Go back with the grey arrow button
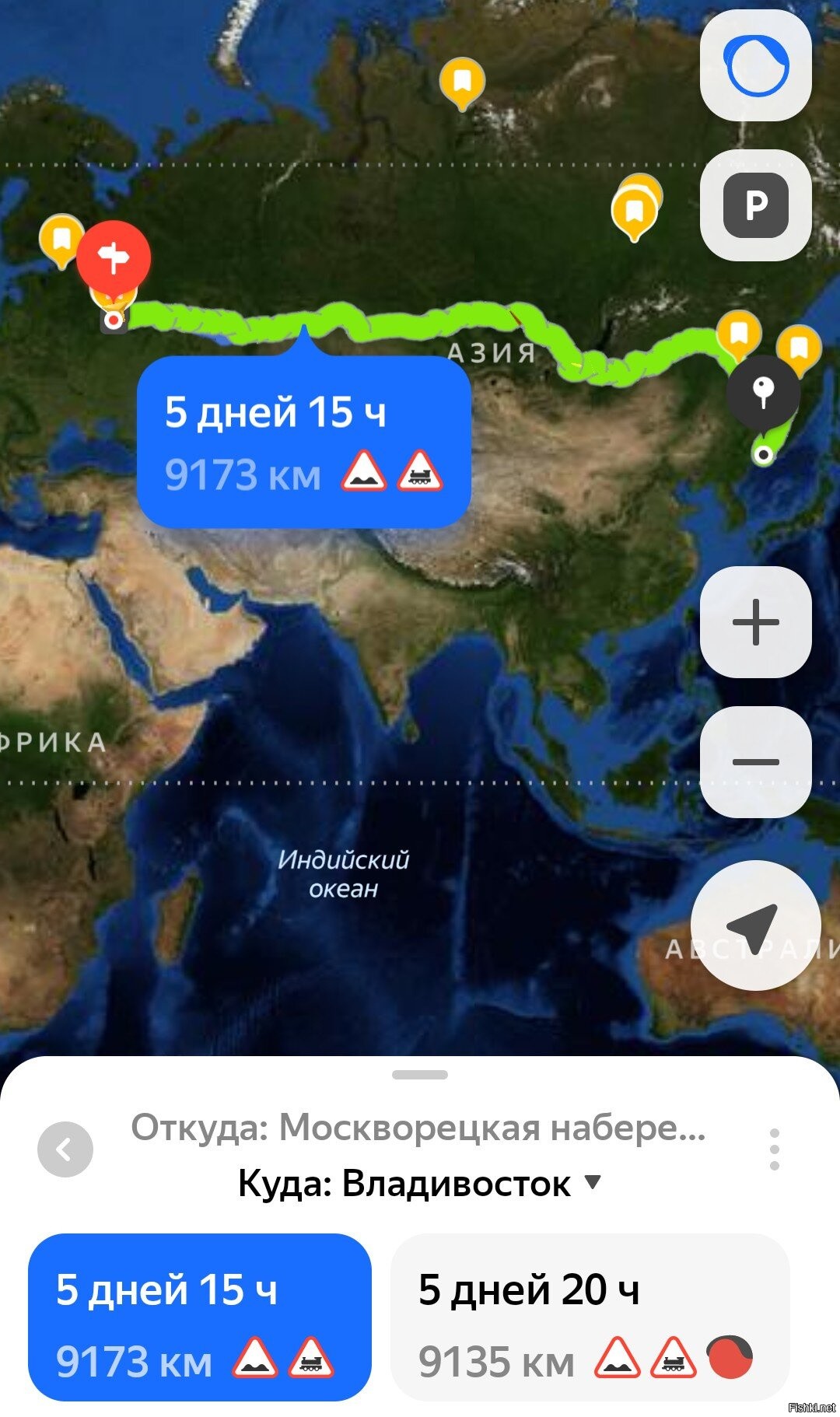 point(65,1149)
